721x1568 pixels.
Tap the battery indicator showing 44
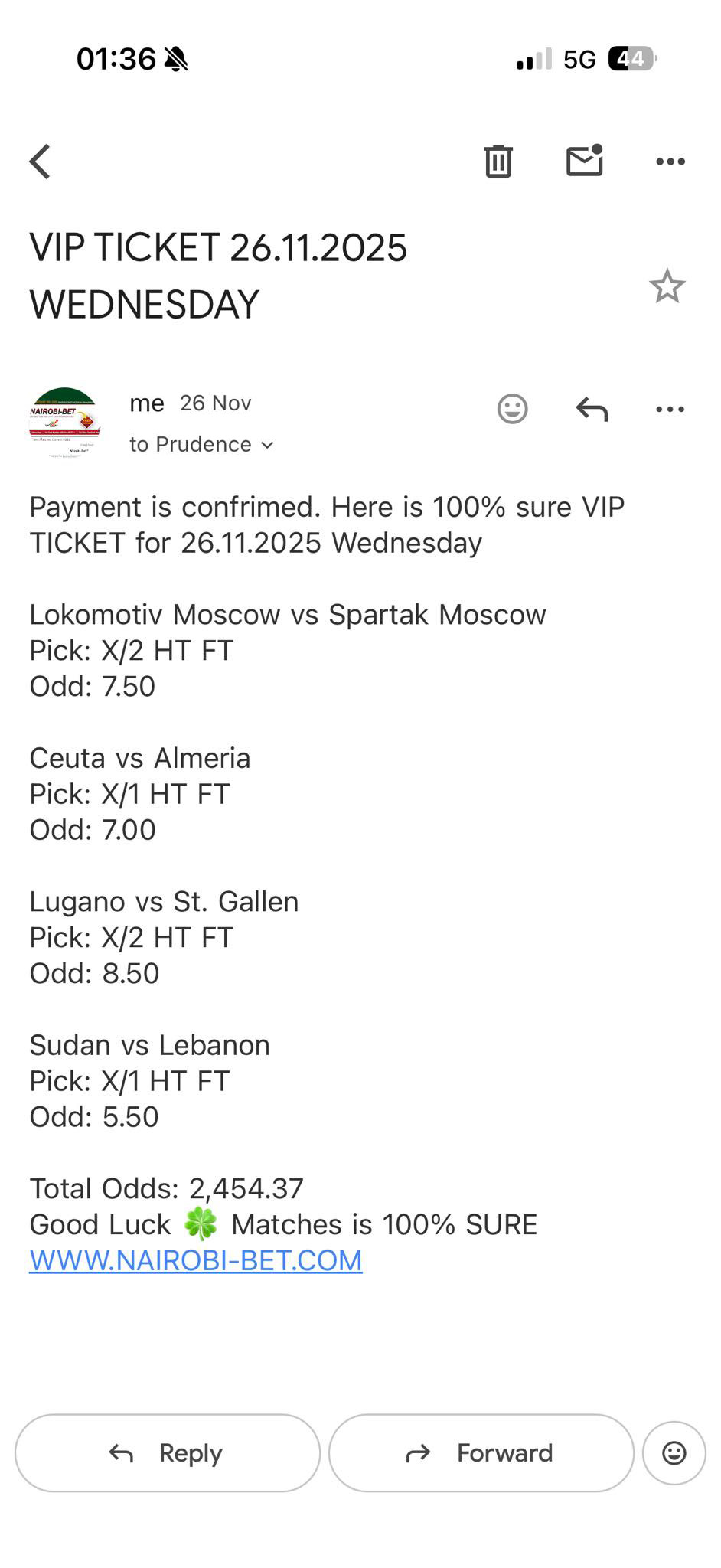pyautogui.click(x=632, y=57)
